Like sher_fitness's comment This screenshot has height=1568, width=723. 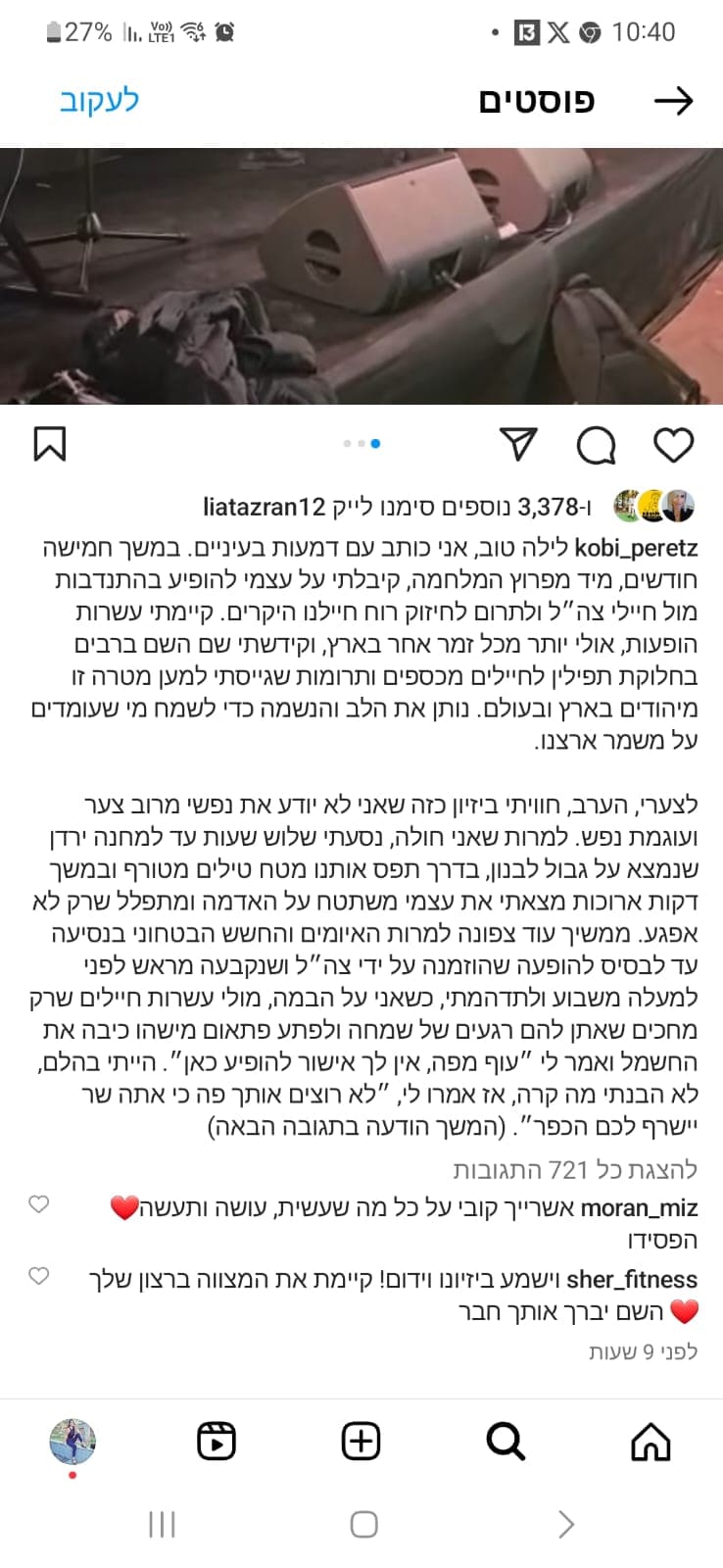coord(39,1276)
